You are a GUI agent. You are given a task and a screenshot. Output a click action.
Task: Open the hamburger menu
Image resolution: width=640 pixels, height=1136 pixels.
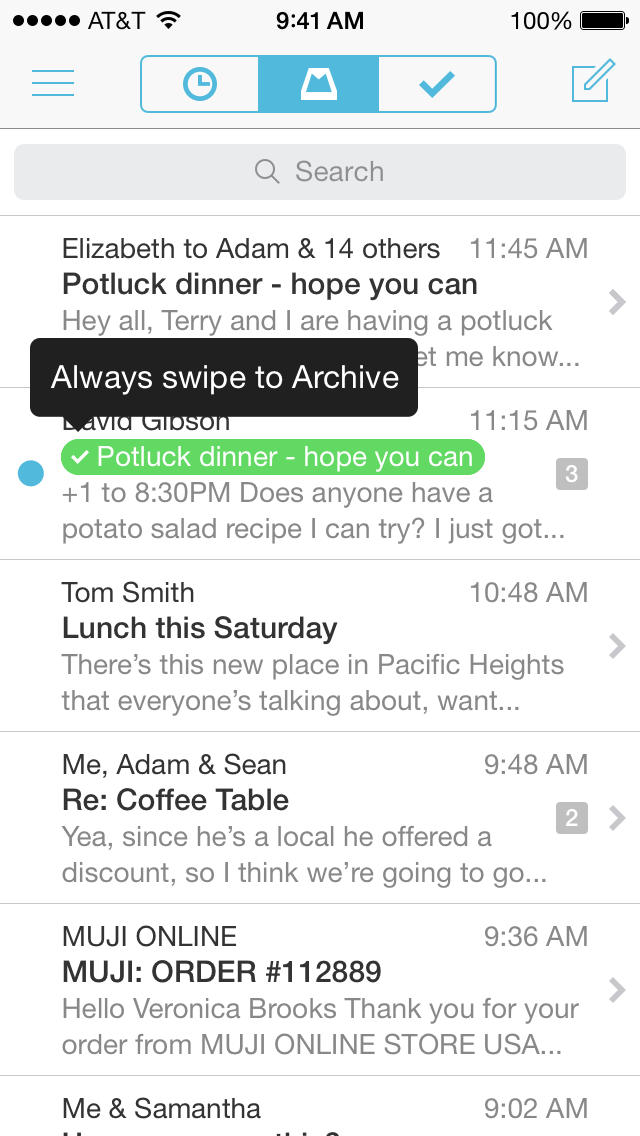(x=53, y=83)
